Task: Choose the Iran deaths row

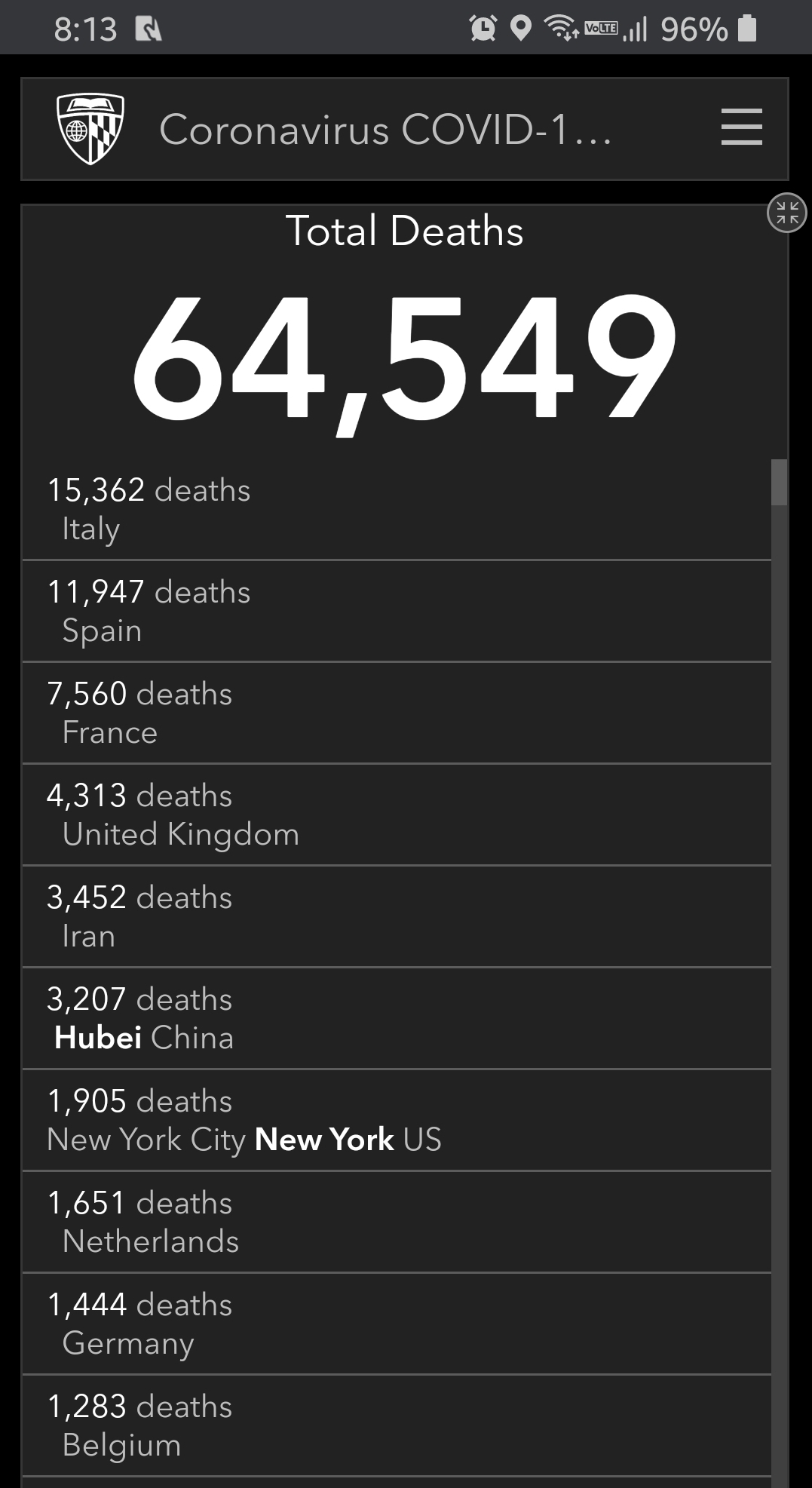Action: click(x=397, y=916)
